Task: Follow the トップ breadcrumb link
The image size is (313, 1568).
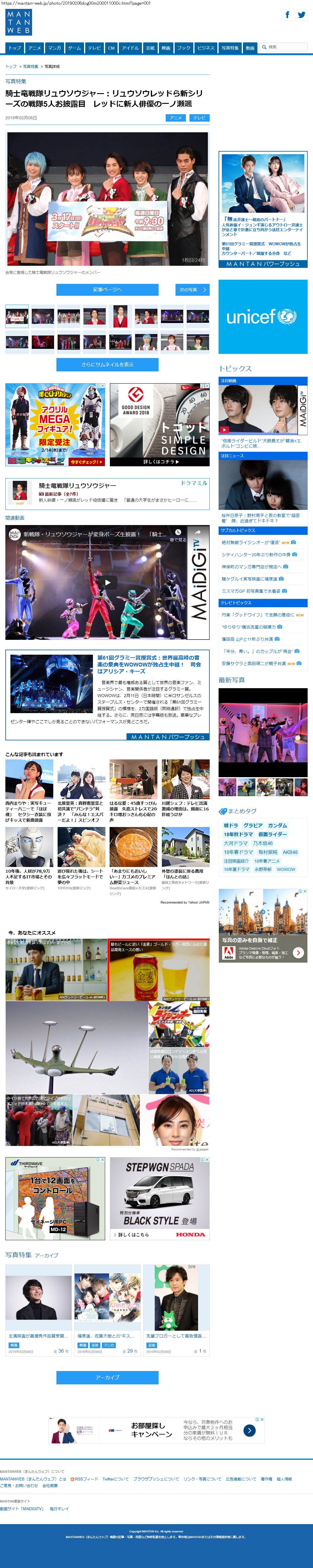Action: pyautogui.click(x=11, y=66)
